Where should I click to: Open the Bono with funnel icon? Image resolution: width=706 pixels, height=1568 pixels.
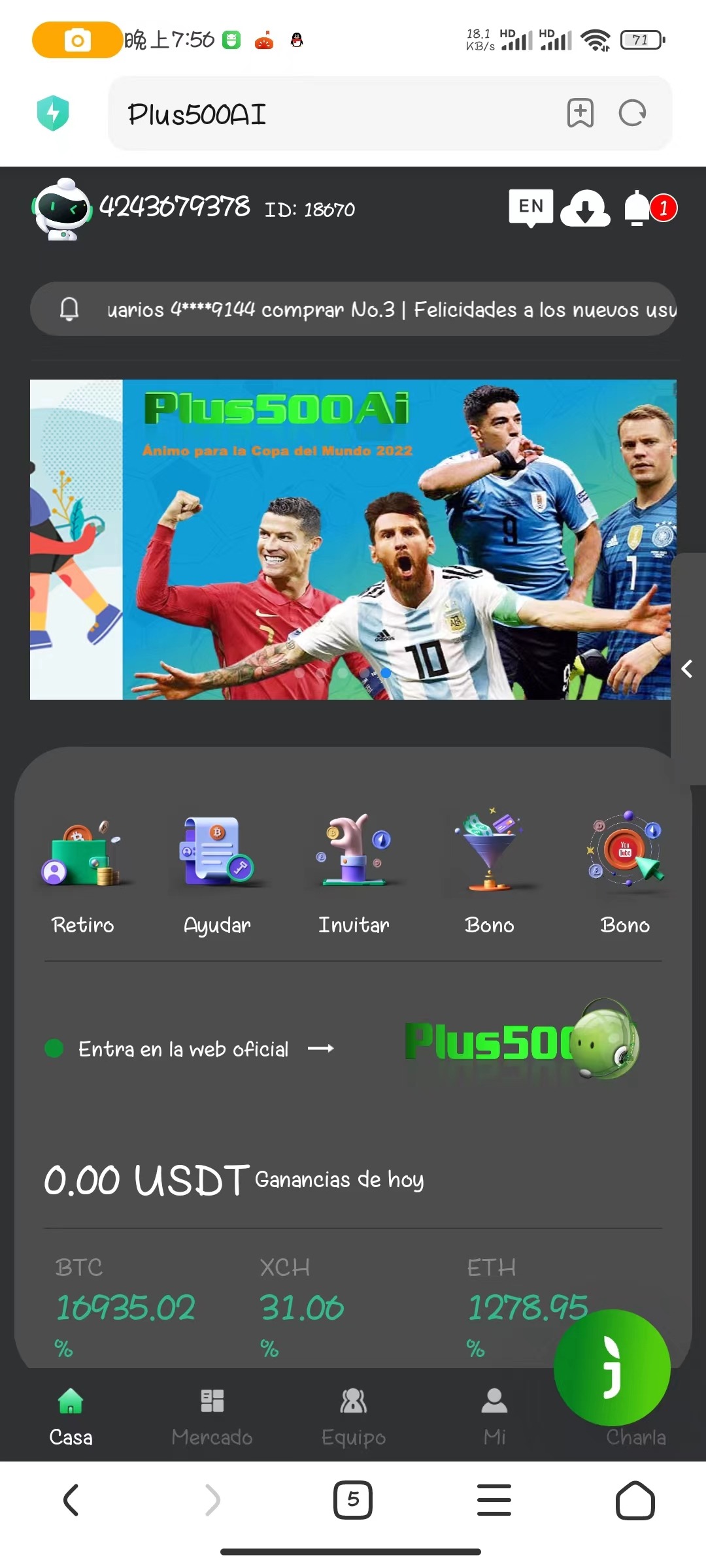(x=490, y=875)
